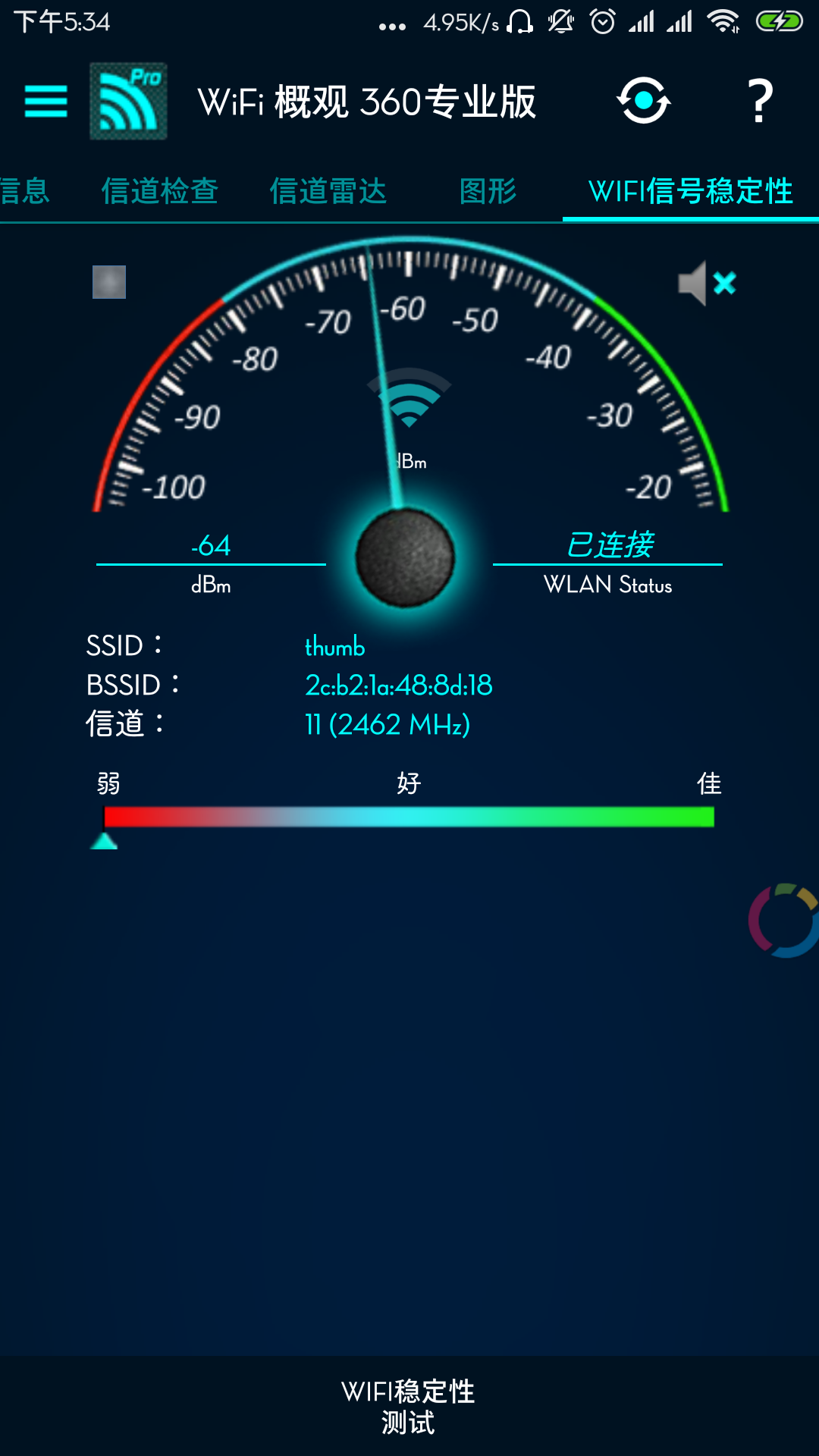The width and height of the screenshot is (819, 1456).
Task: Tap the WIFI信号稳定性 tab header
Action: [691, 192]
